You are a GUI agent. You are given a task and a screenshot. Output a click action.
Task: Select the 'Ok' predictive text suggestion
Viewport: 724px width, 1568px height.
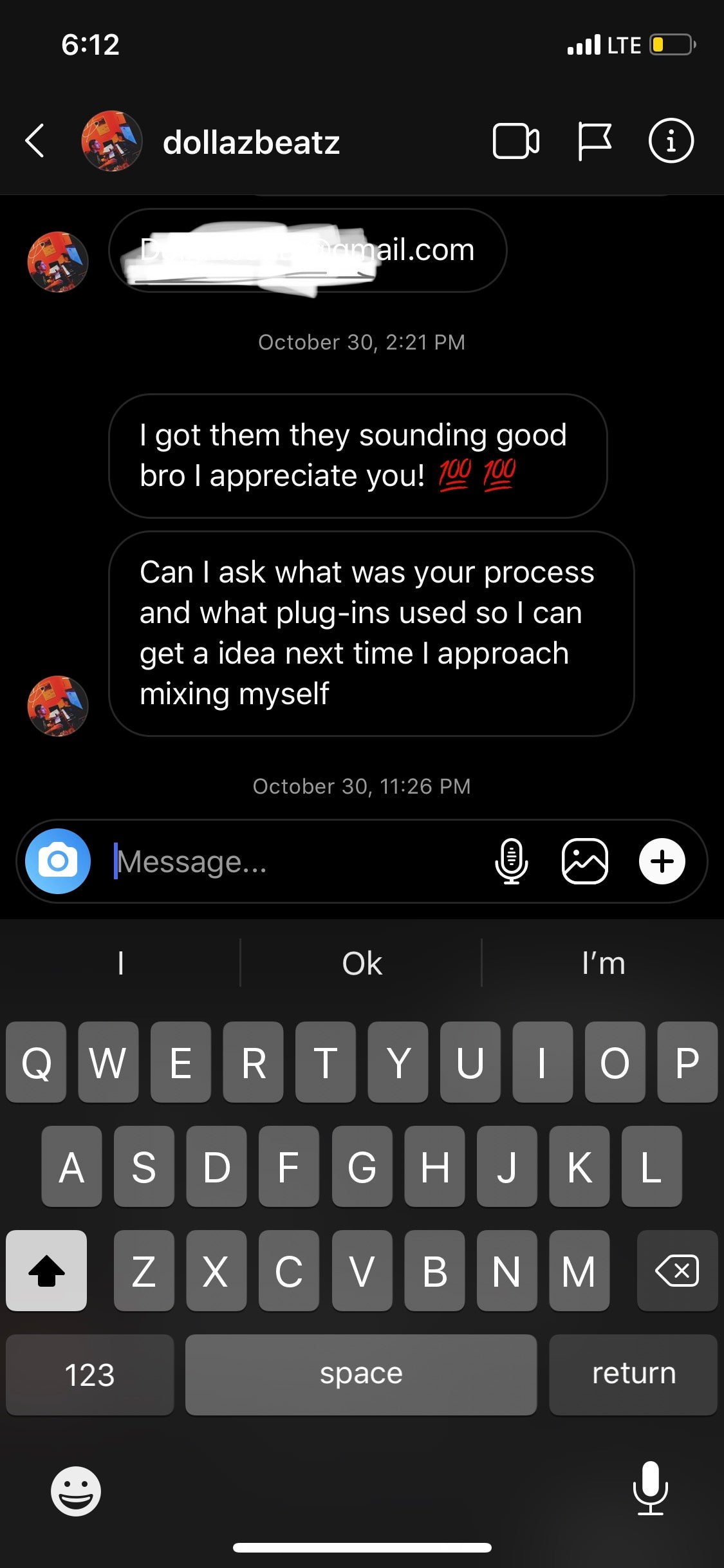point(362,962)
